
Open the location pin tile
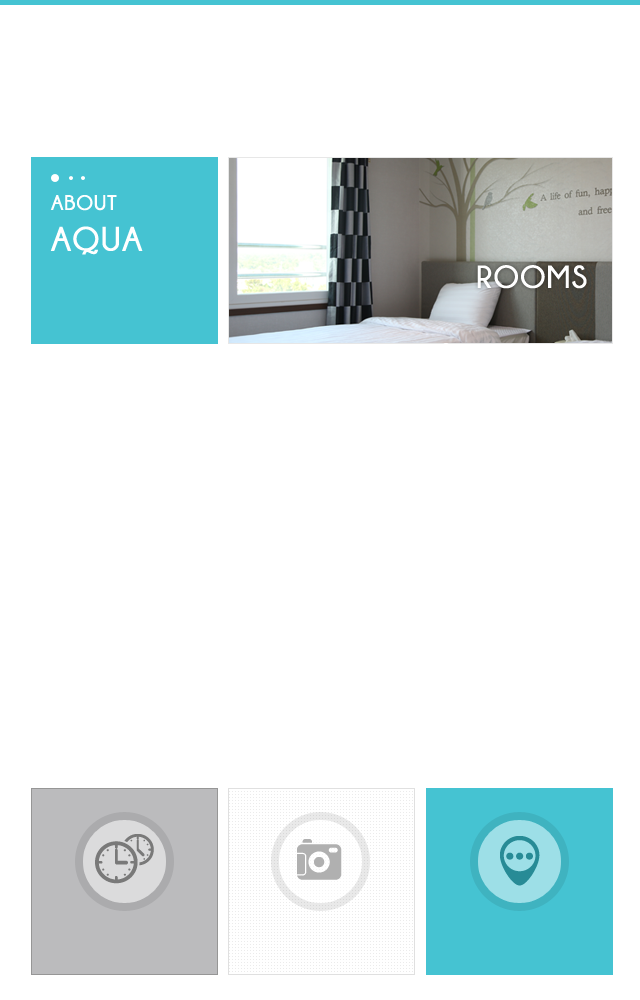pyautogui.click(x=519, y=880)
